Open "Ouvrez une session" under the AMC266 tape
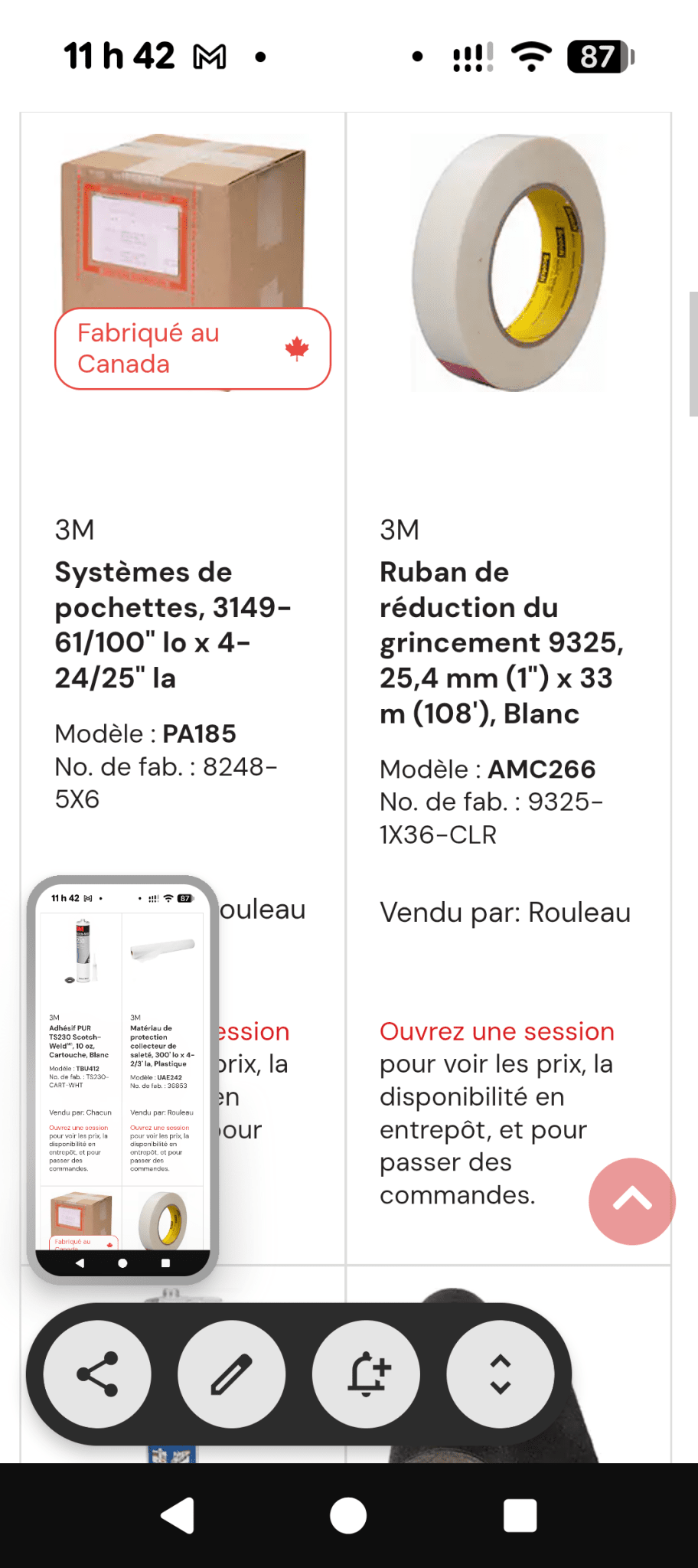Viewport: 698px width, 1568px height. click(496, 1031)
